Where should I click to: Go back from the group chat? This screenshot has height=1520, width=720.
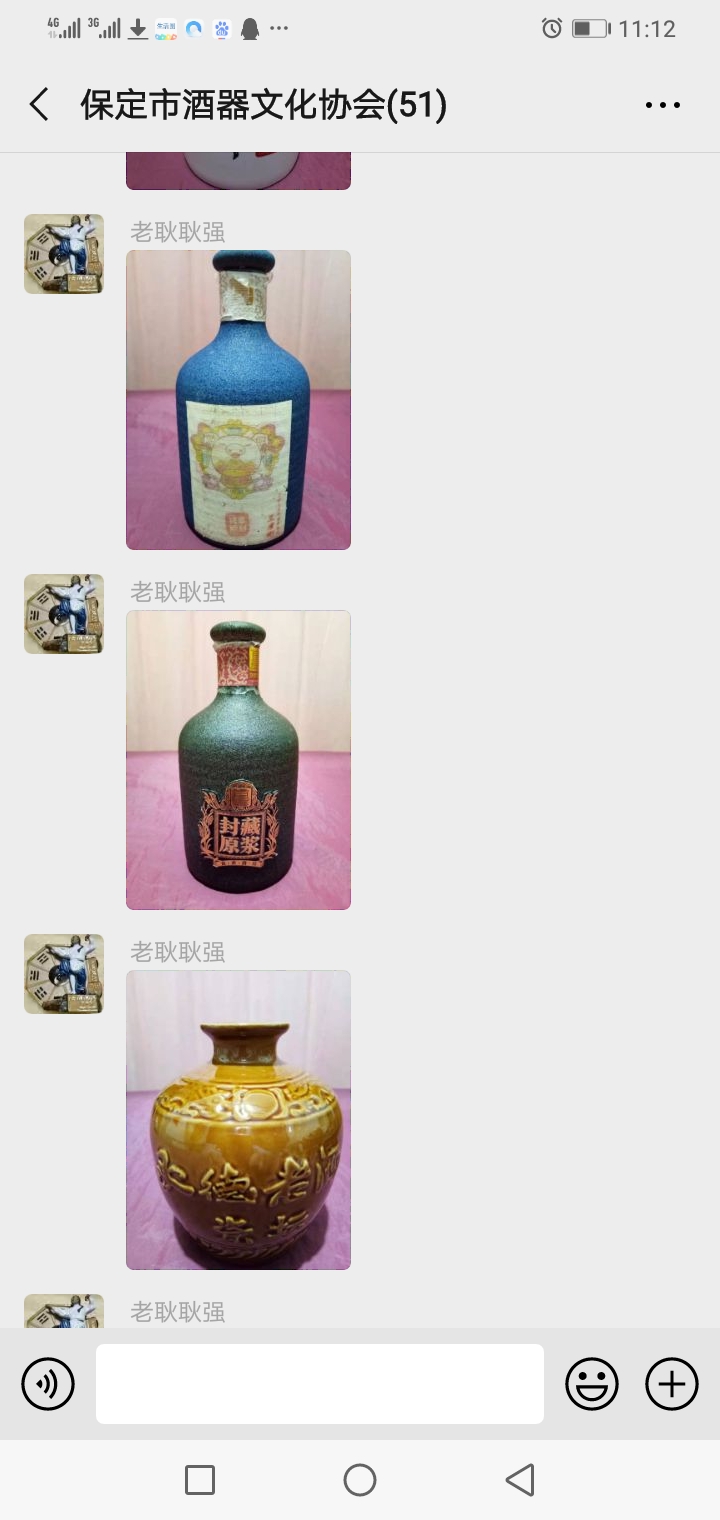pos(40,105)
